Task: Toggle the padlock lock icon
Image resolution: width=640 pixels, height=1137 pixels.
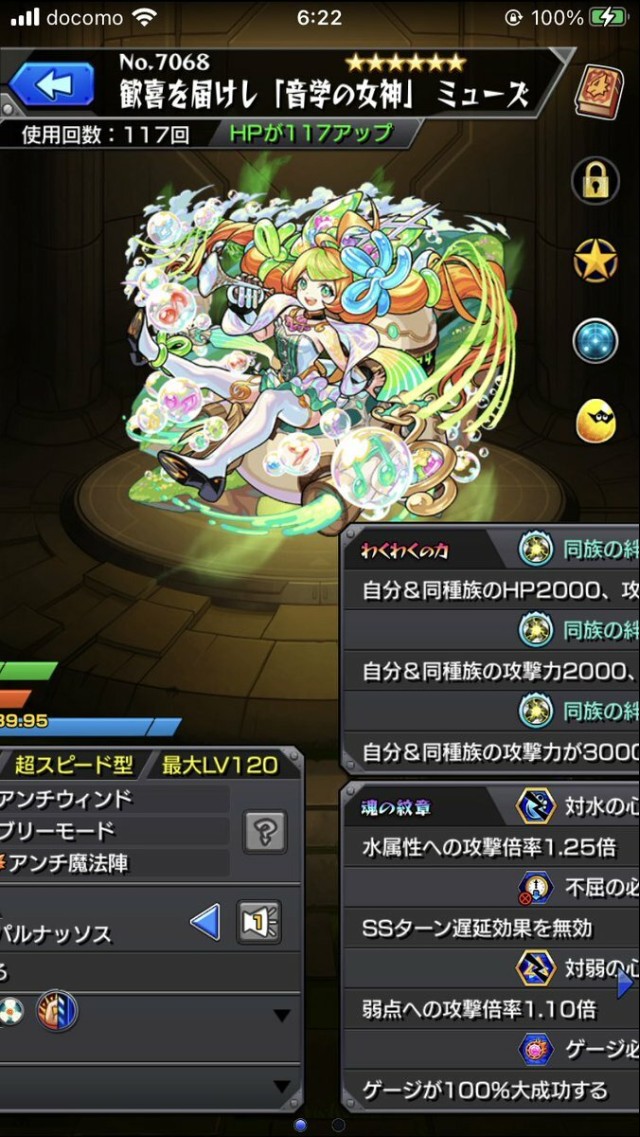Action: [x=595, y=181]
